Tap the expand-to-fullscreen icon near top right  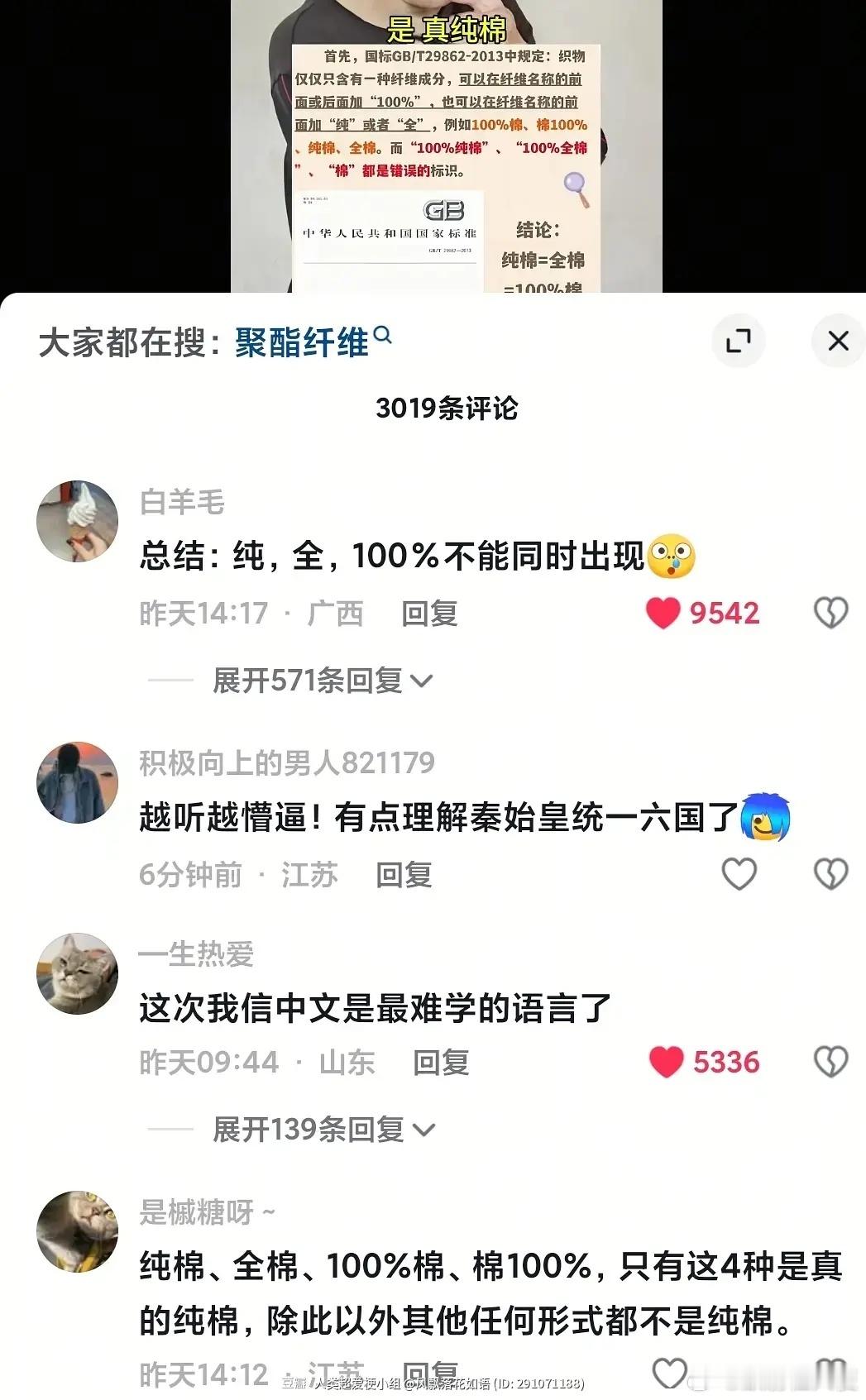click(739, 341)
